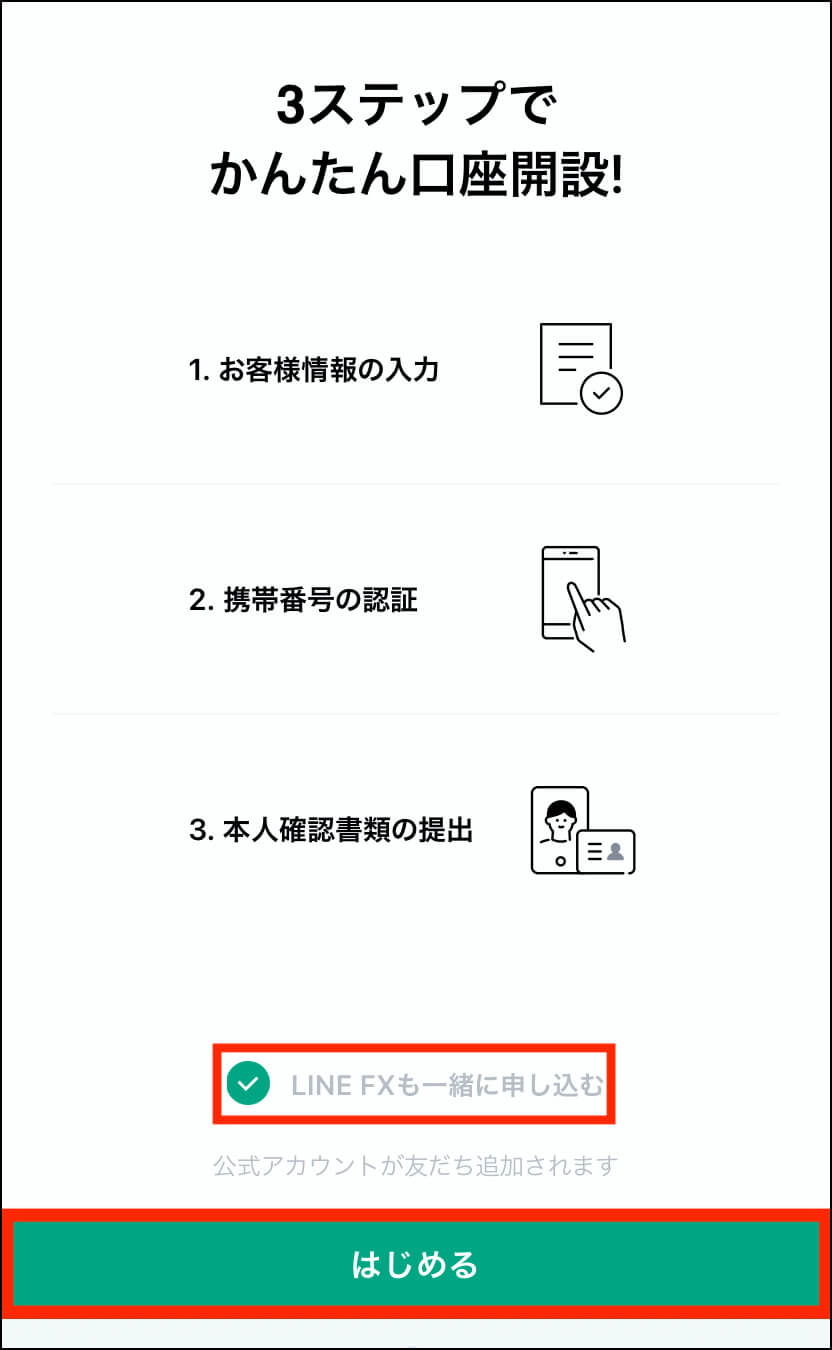
Task: Tap the はじめる button to start
Action: (415, 1264)
